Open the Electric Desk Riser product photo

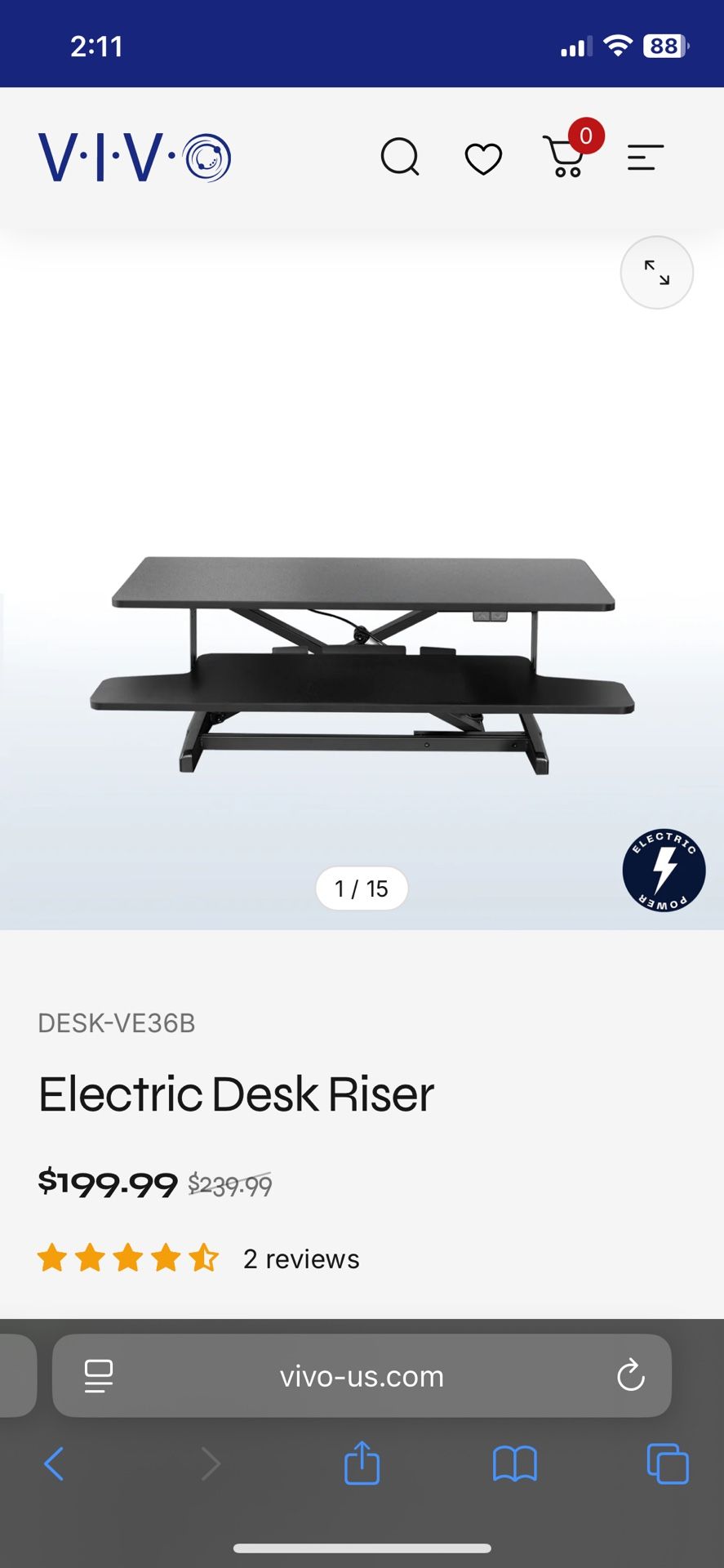362,661
